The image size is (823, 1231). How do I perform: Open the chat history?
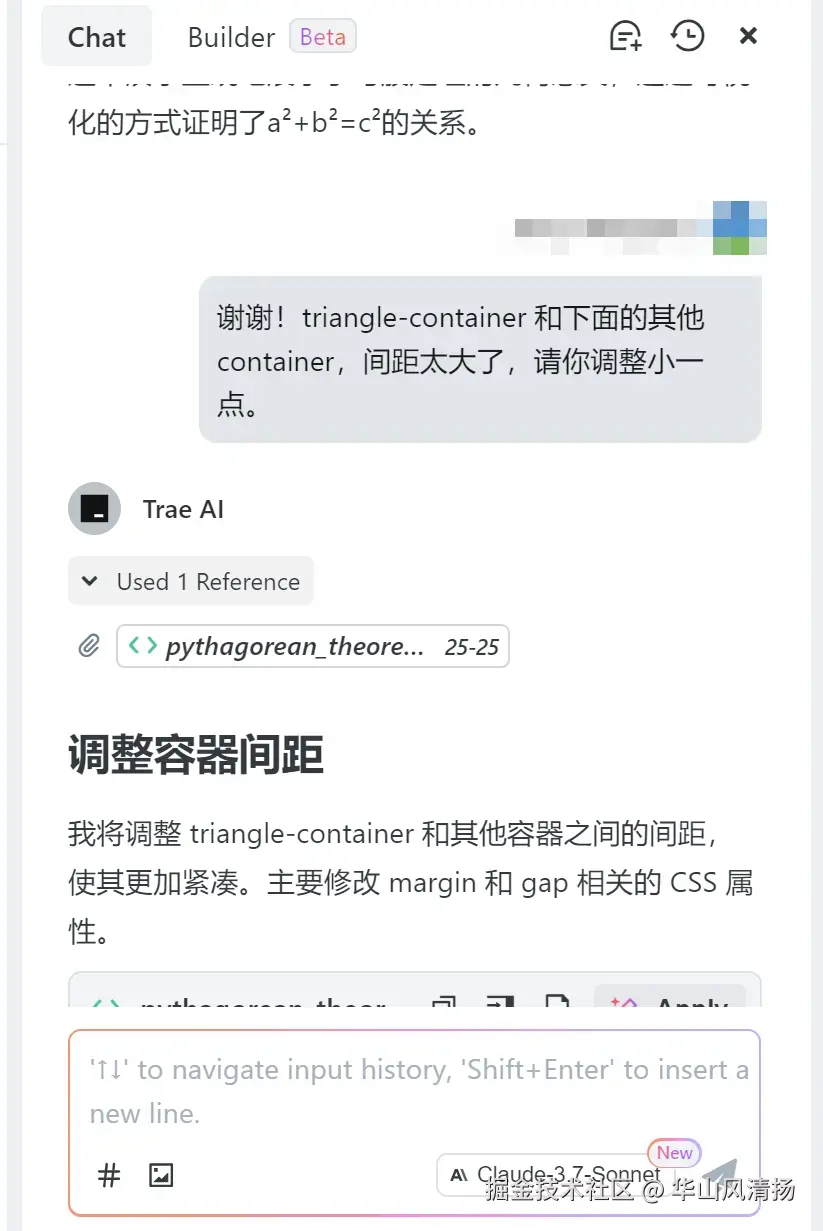[687, 37]
